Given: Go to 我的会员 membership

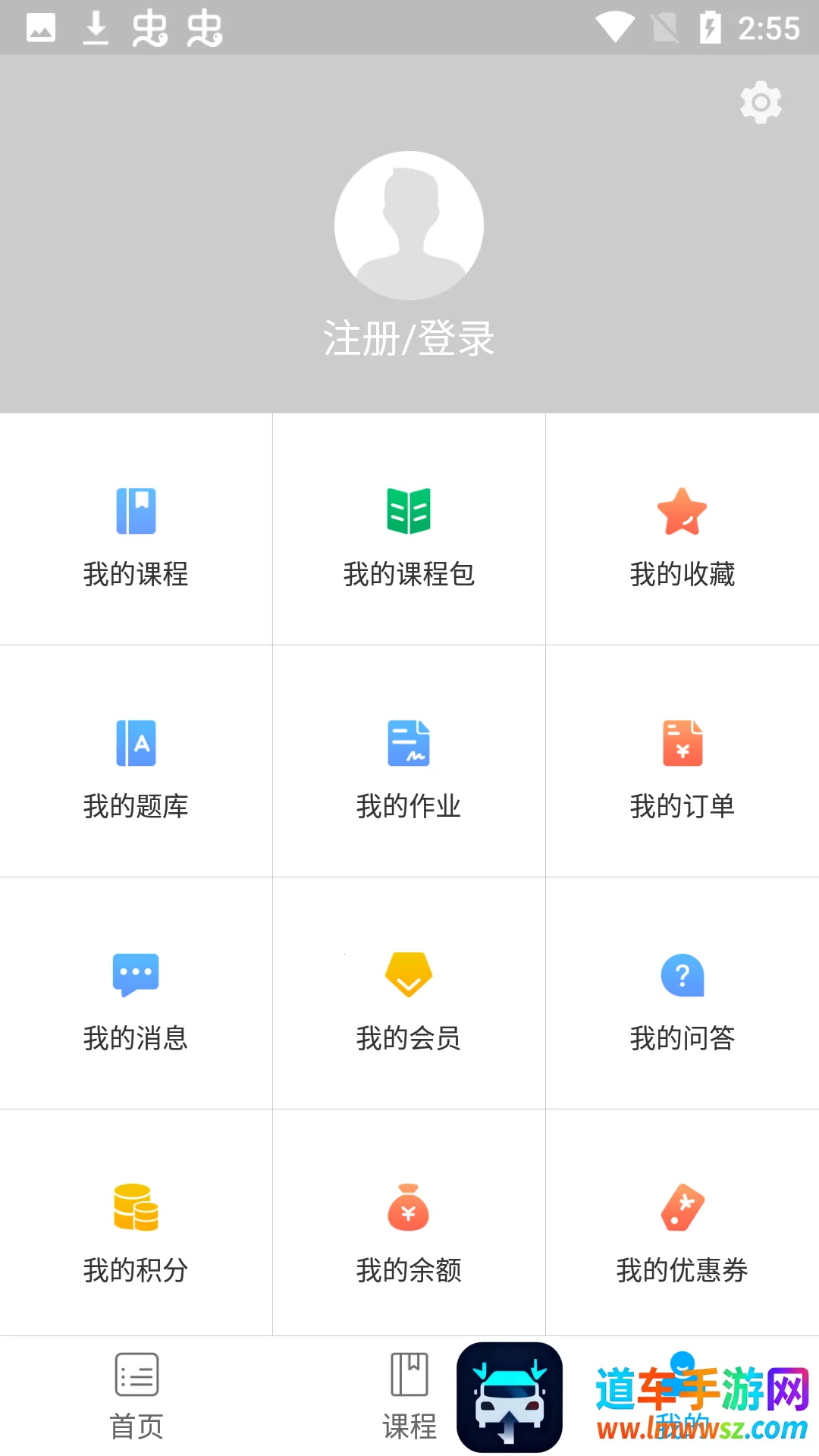Looking at the screenshot, I should 409,995.
